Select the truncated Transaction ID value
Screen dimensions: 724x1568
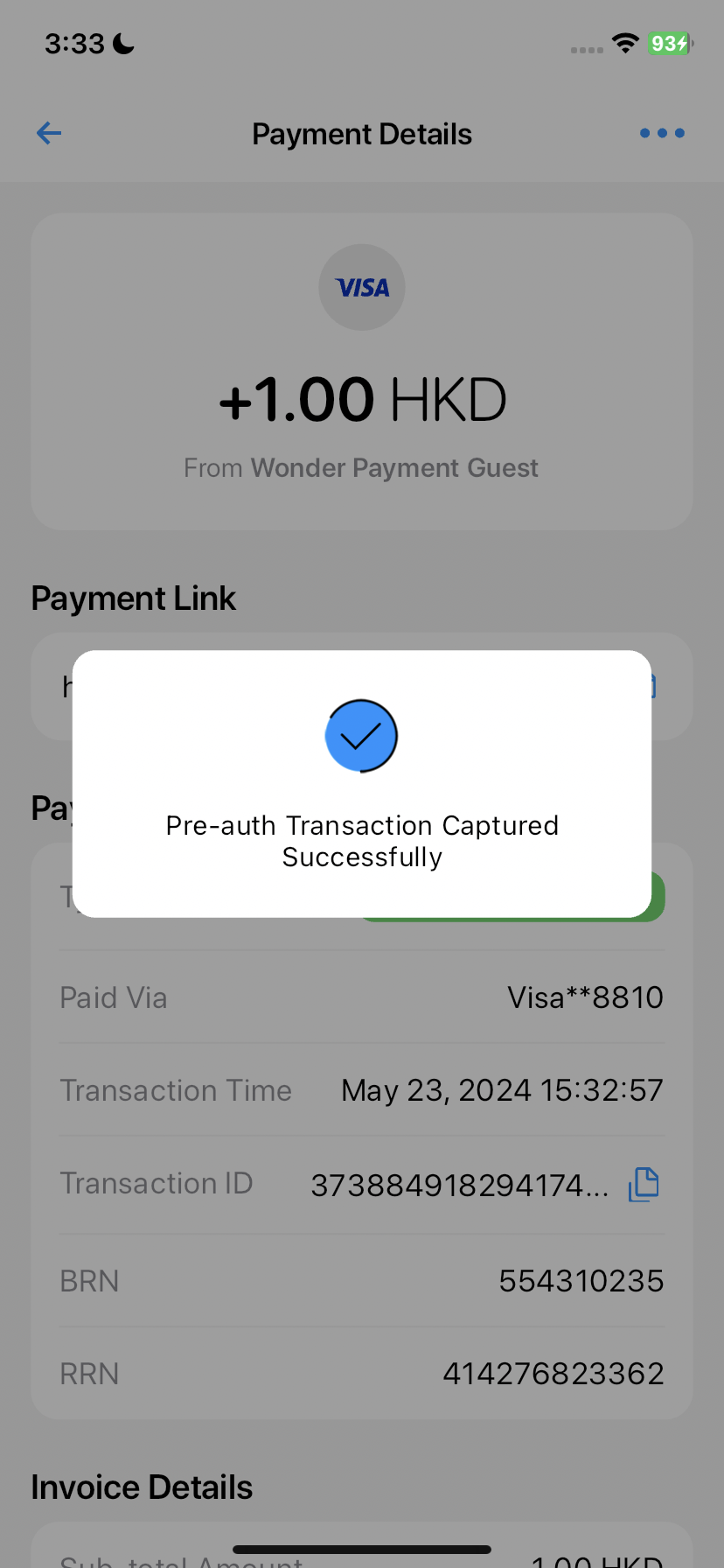(x=461, y=1183)
